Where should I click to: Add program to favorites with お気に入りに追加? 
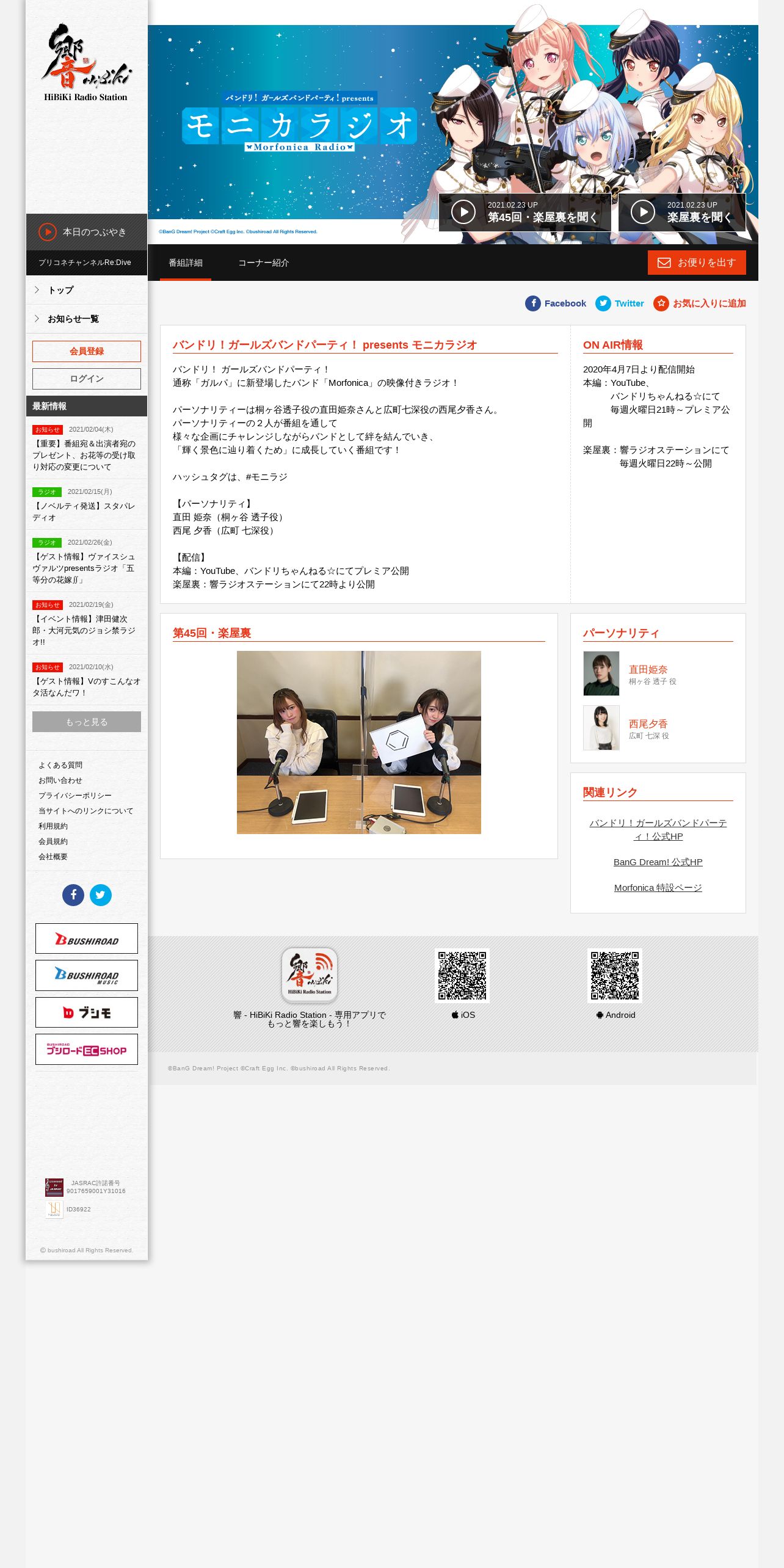[700, 303]
